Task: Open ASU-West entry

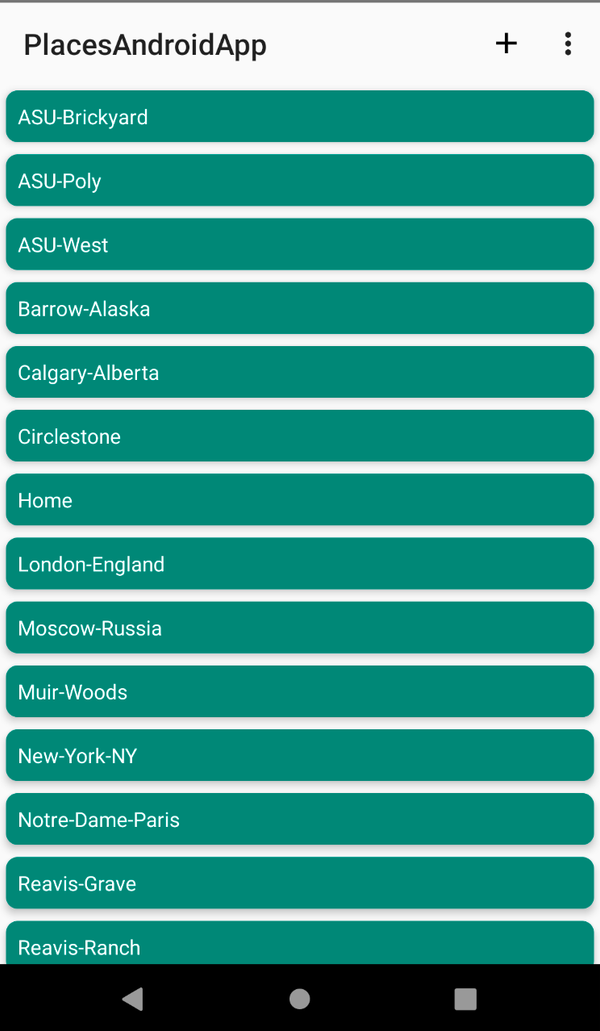Action: 300,245
